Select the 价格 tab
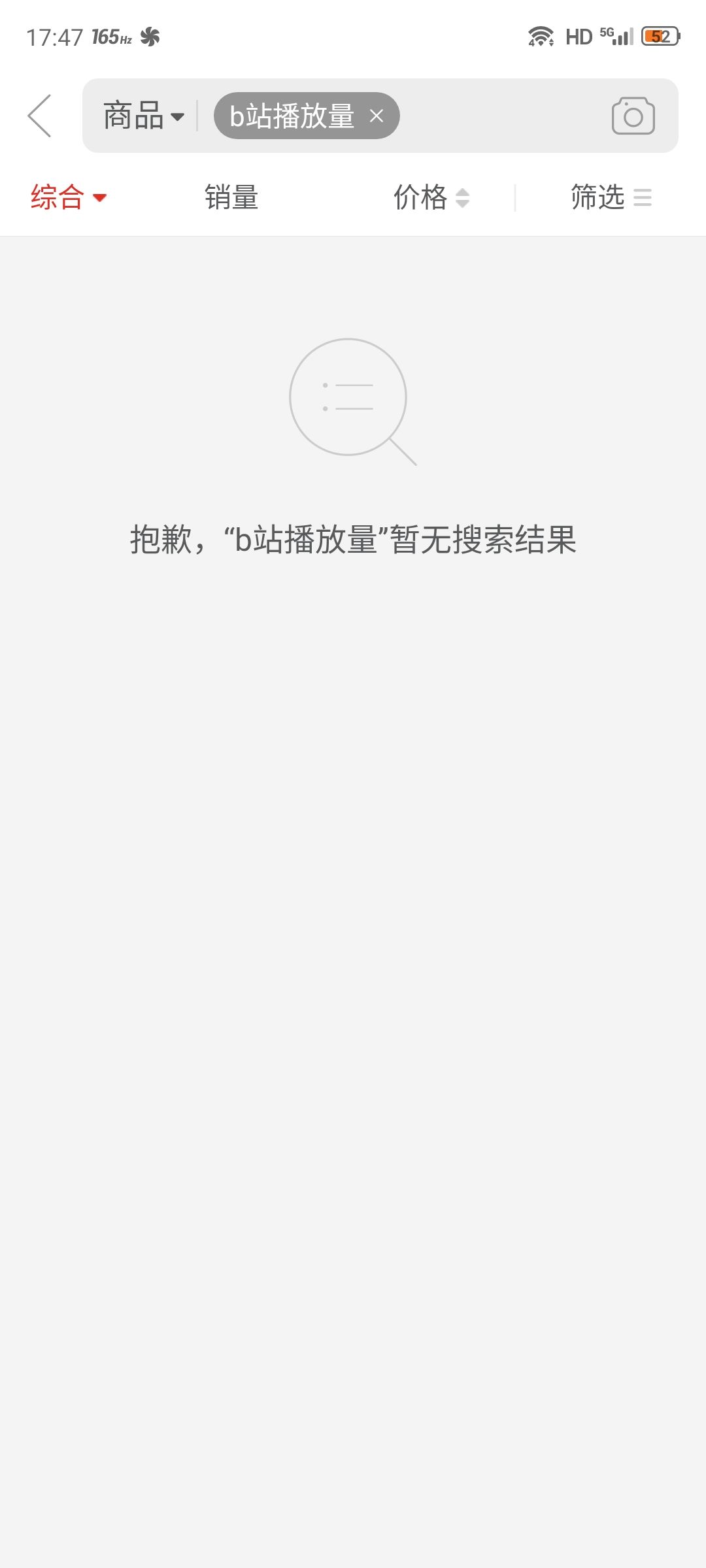This screenshot has width=706, height=1568. tap(421, 198)
